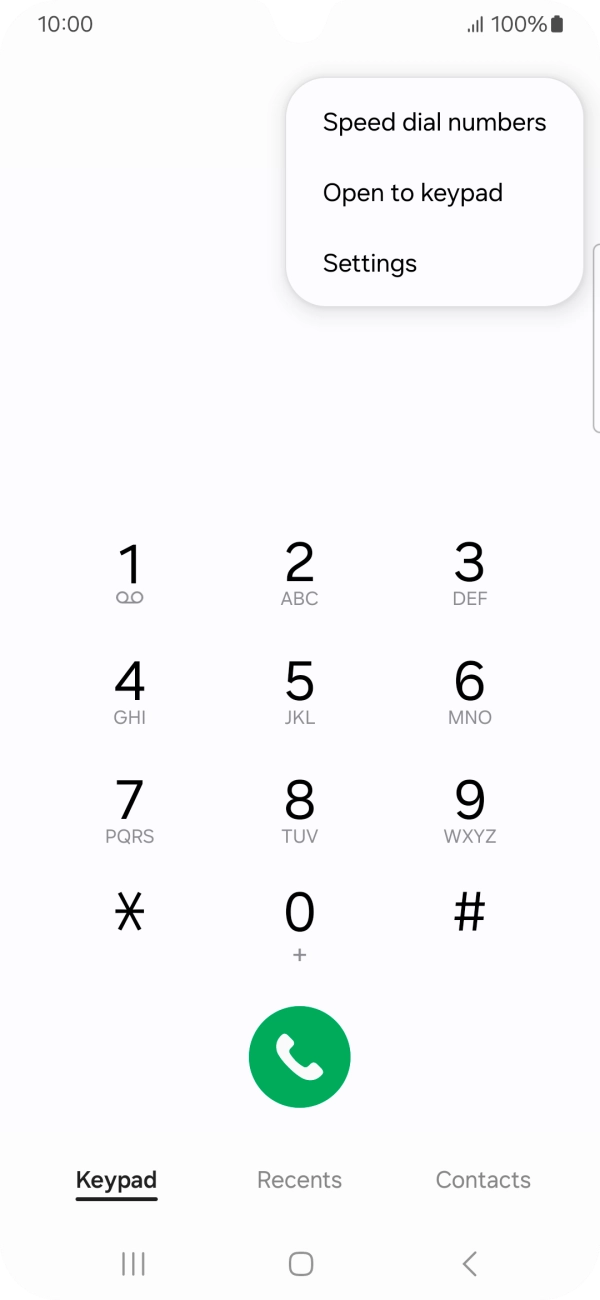
Task: Tap the 4 GHI key
Action: coord(130,692)
